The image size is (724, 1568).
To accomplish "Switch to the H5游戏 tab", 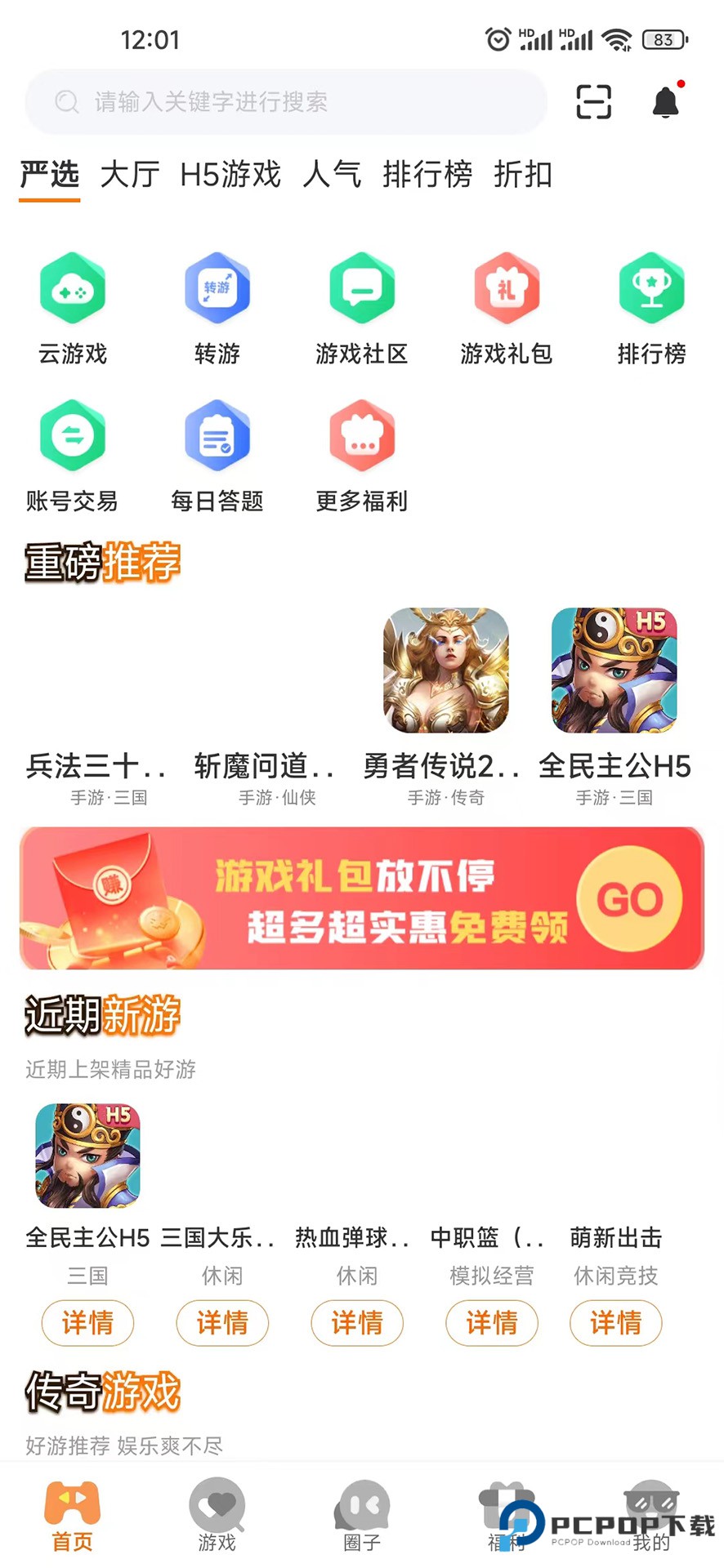I will coord(230,175).
